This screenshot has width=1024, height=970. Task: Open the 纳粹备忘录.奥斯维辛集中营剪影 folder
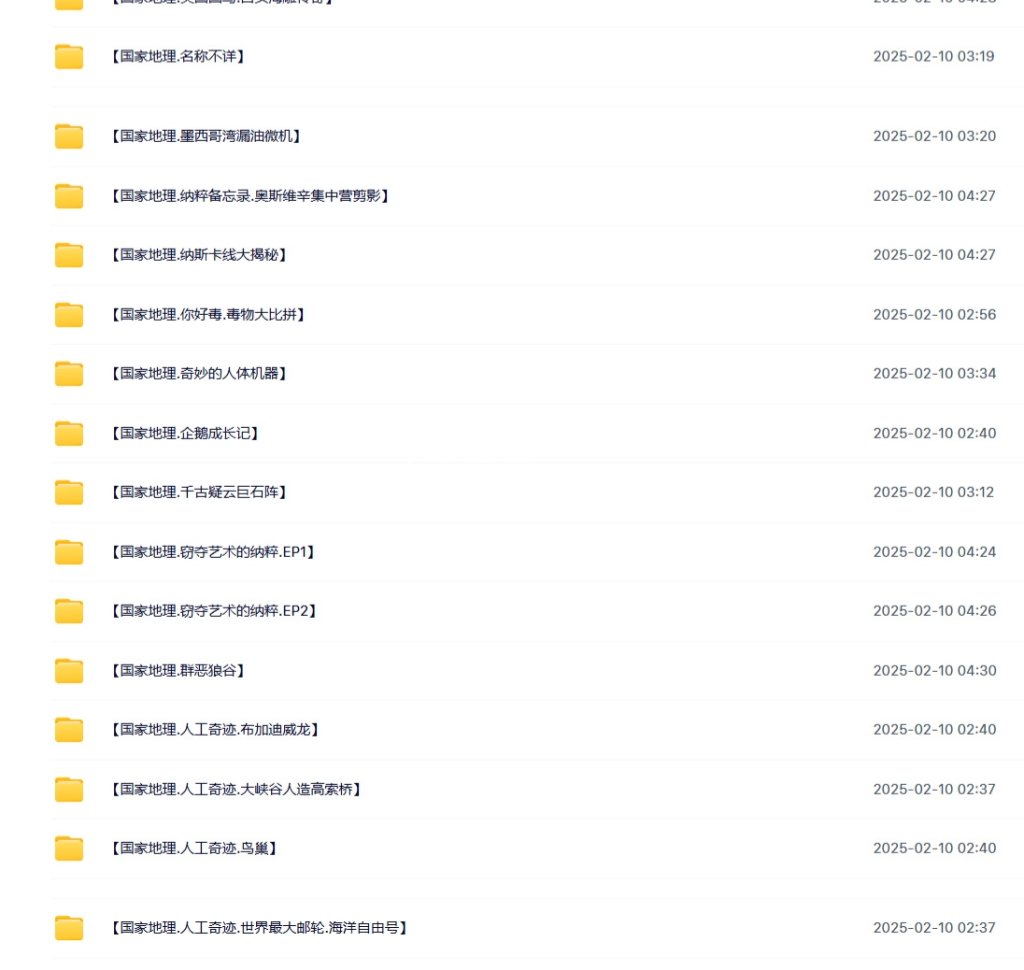click(249, 196)
